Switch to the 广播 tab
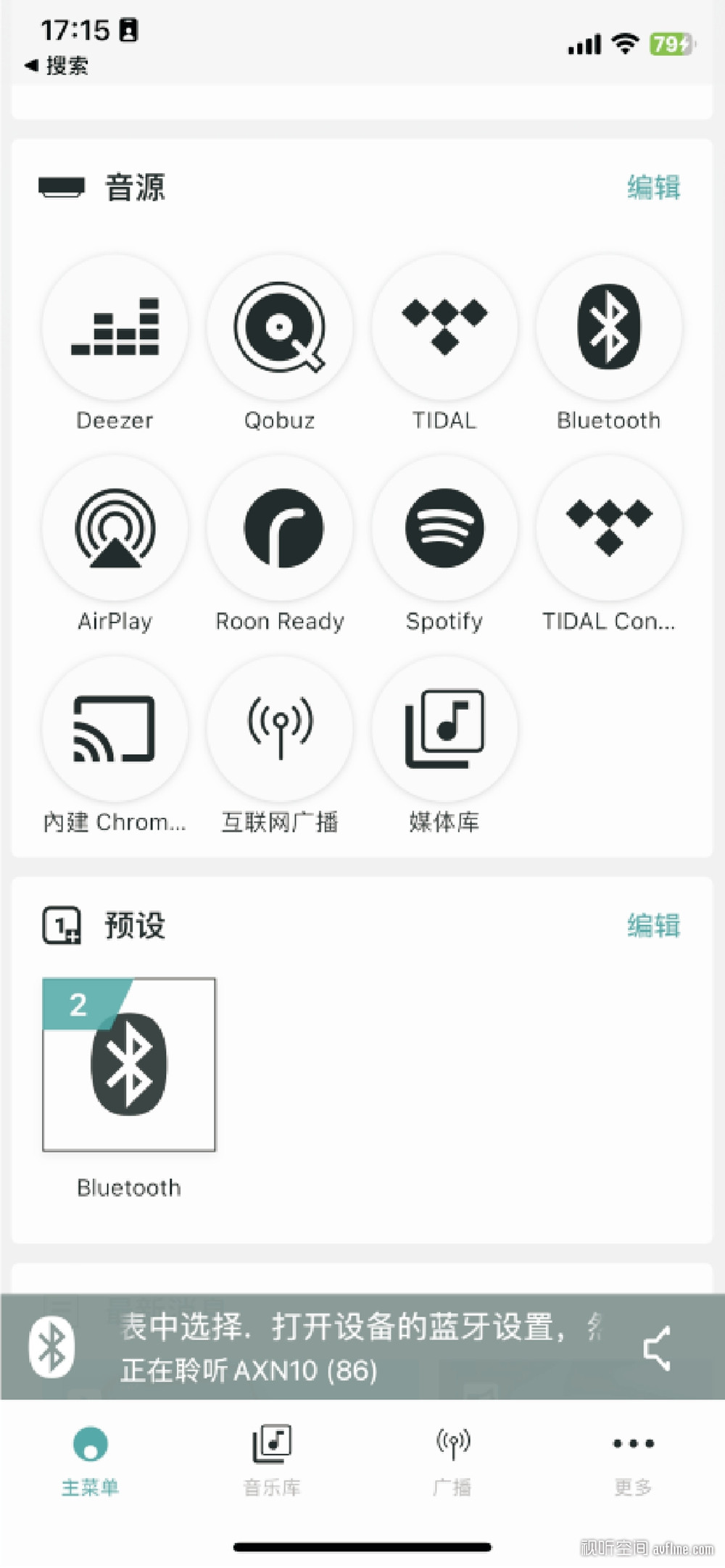Viewport: 725px width, 1568px height. click(x=452, y=1460)
